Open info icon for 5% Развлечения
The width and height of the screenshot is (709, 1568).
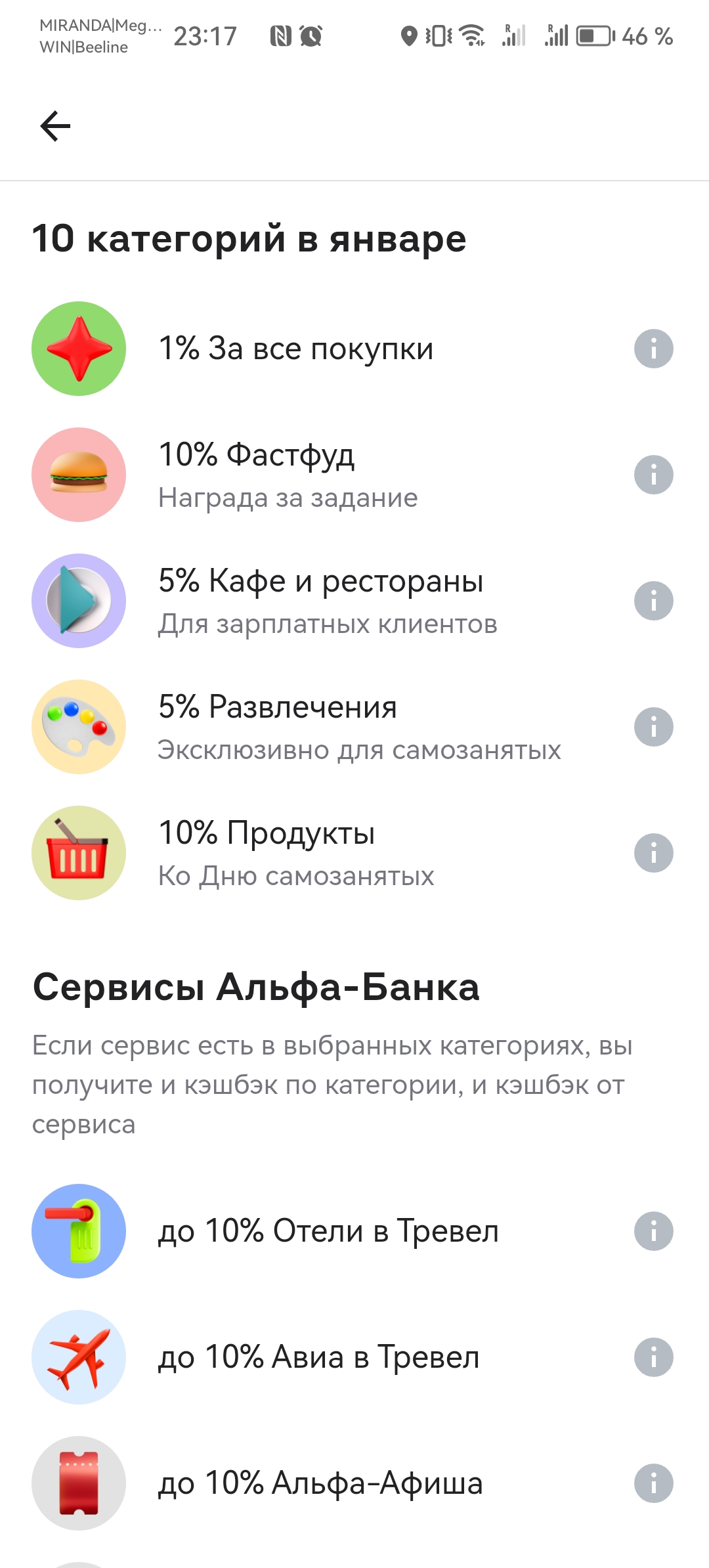tap(653, 727)
